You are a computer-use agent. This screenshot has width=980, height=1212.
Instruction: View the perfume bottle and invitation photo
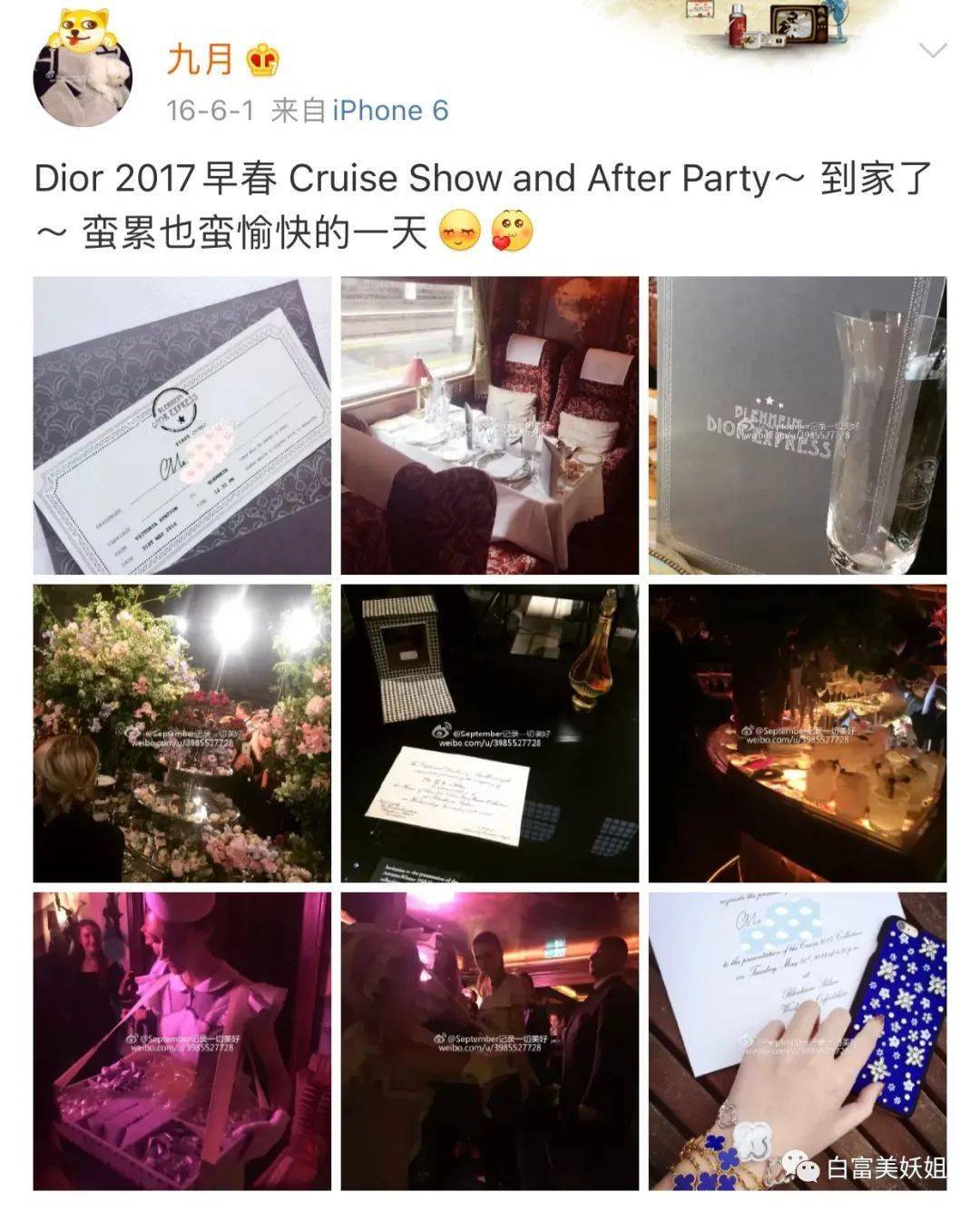[489, 733]
